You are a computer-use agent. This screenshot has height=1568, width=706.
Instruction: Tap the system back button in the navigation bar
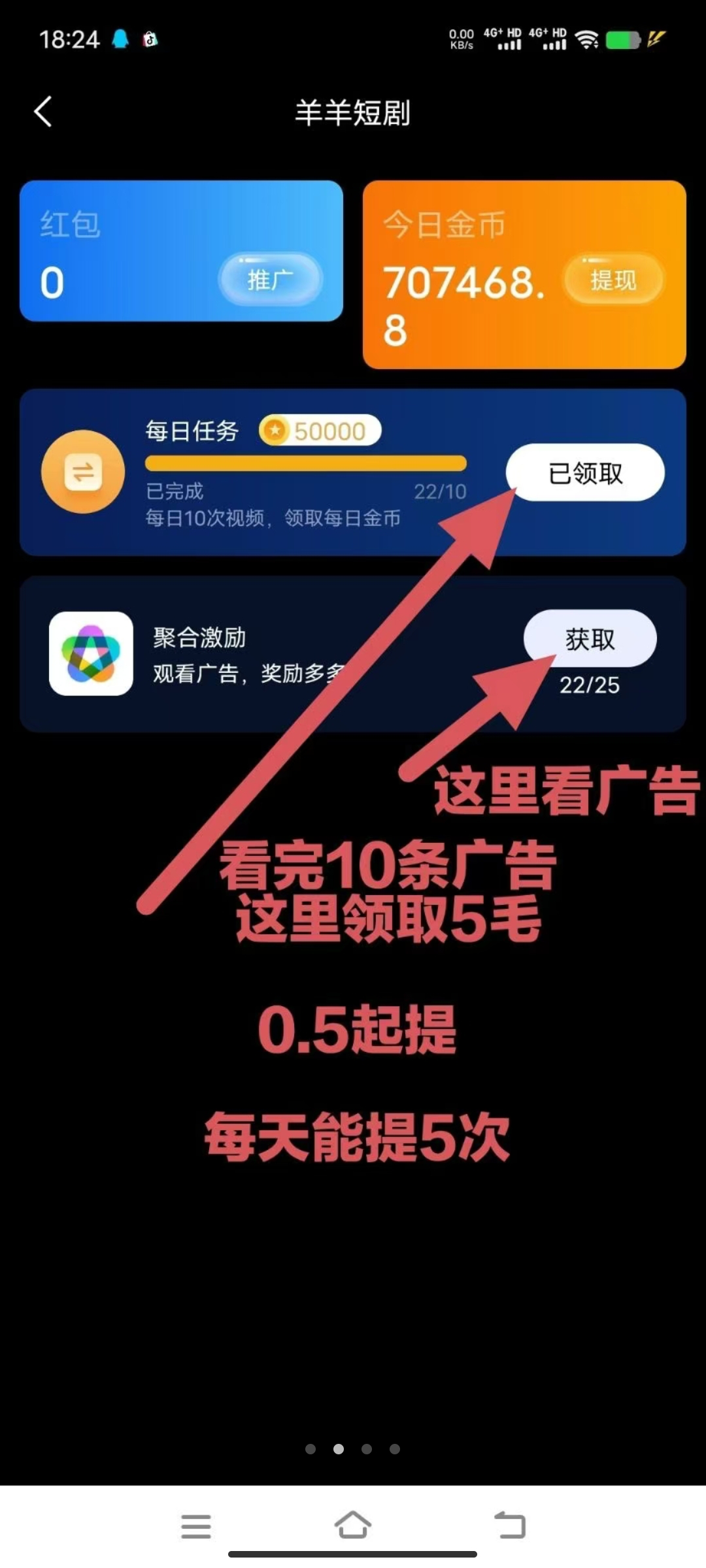[510, 1526]
